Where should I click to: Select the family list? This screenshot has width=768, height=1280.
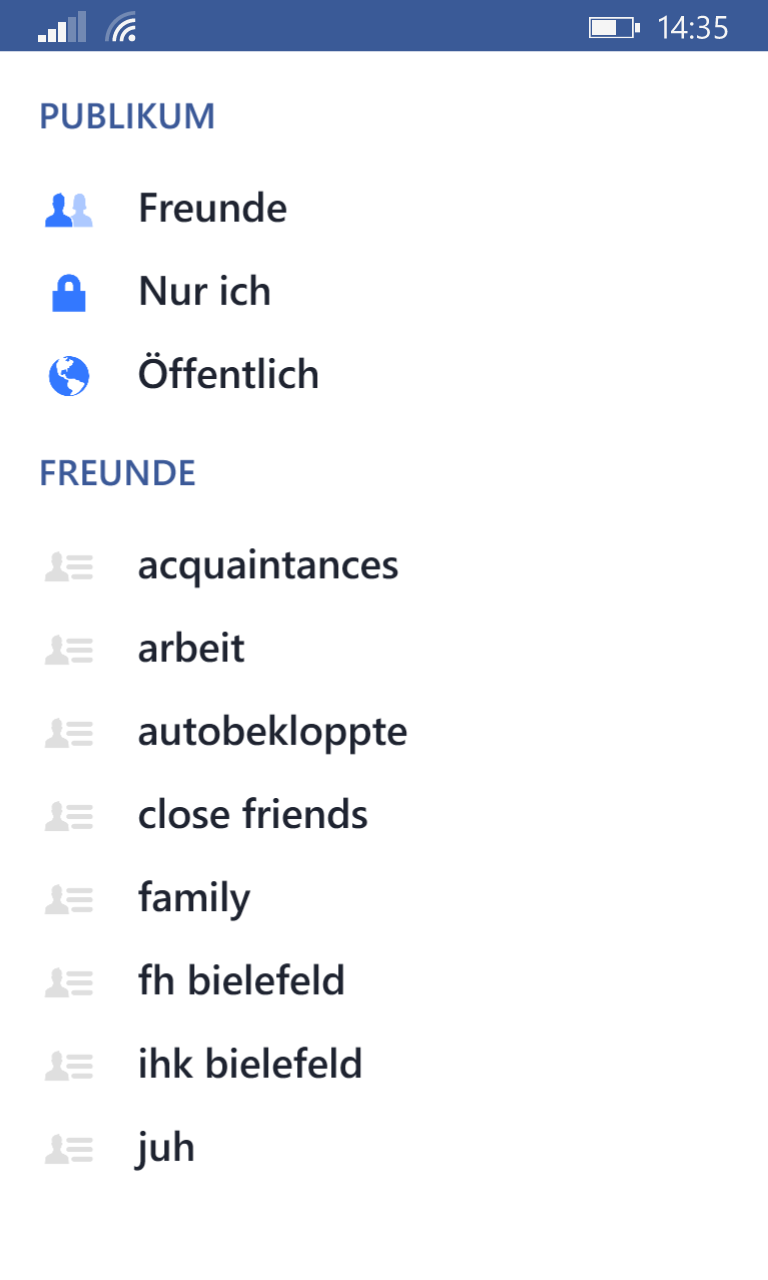click(384, 898)
